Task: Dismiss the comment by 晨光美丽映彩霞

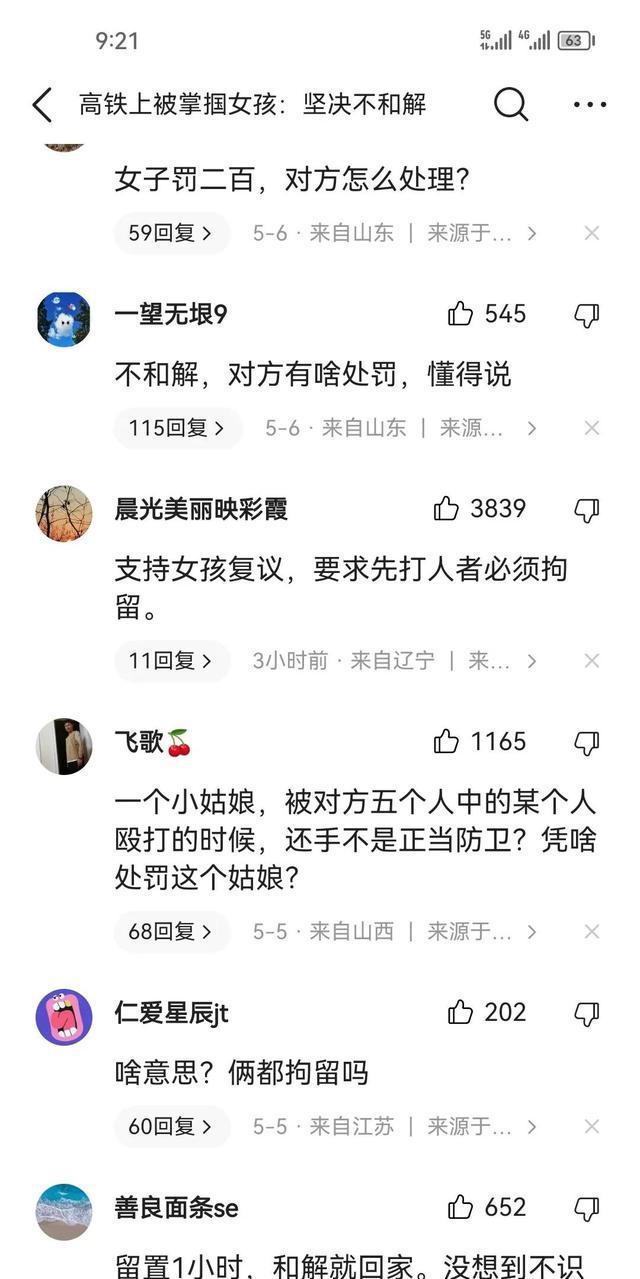Action: pos(592,661)
